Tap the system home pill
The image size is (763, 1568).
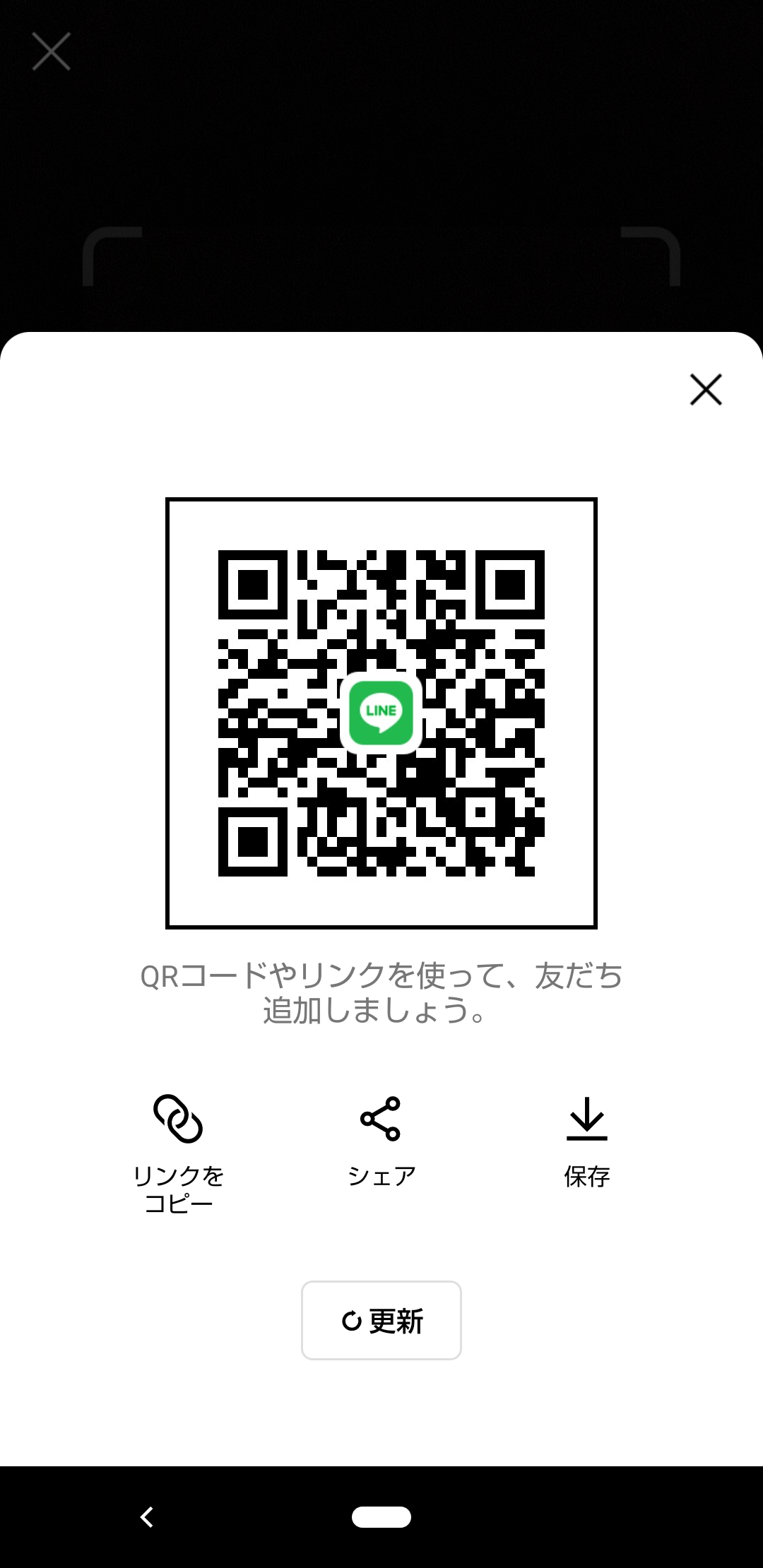pos(381,1517)
